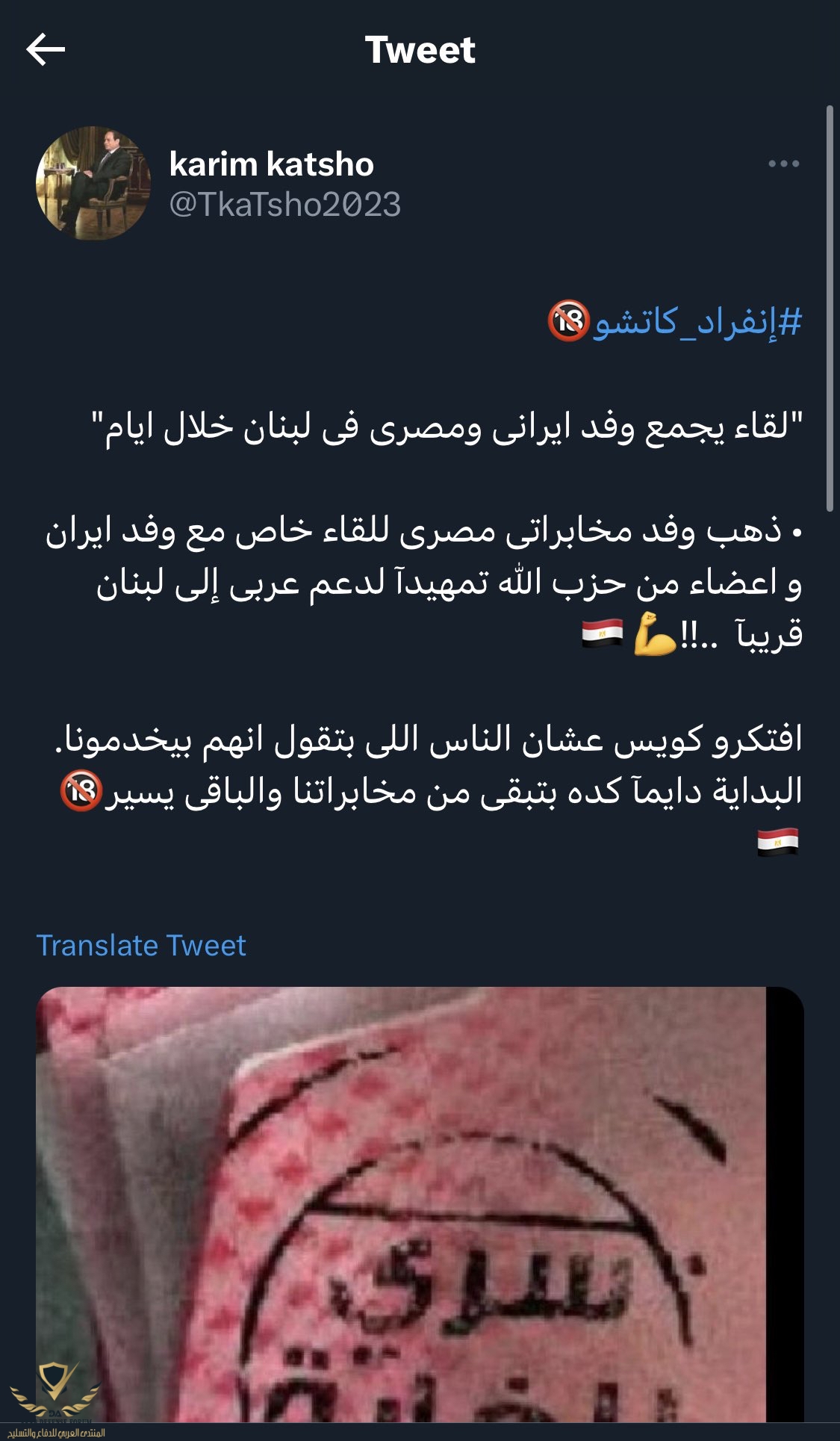Open the tweet's three-dot overflow menu
Image resolution: width=840 pixels, height=1441 pixels.
783,164
